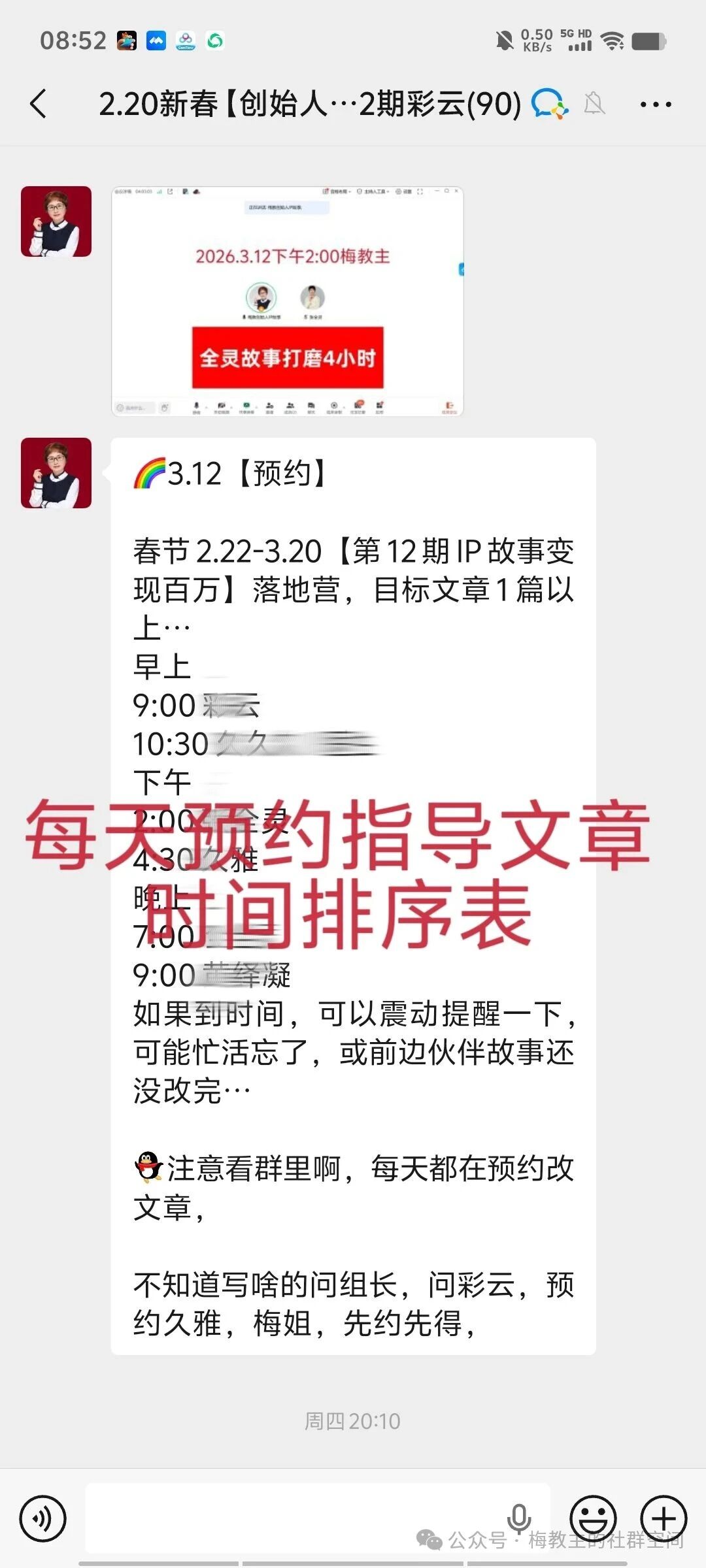The width and height of the screenshot is (706, 1568).
Task: Tap sender avatar beside the 3.12 预约 message
Action: (56, 473)
